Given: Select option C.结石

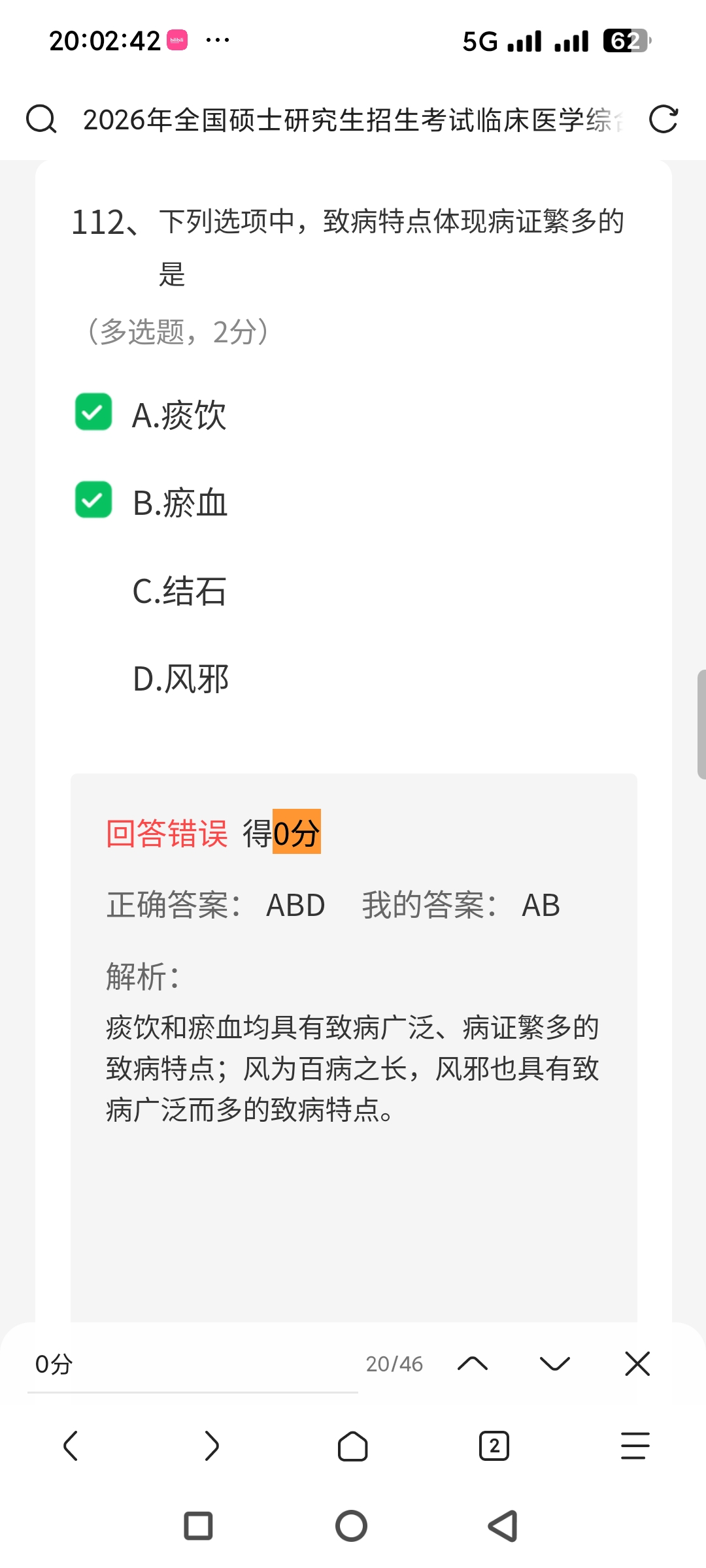Looking at the screenshot, I should pos(179,591).
